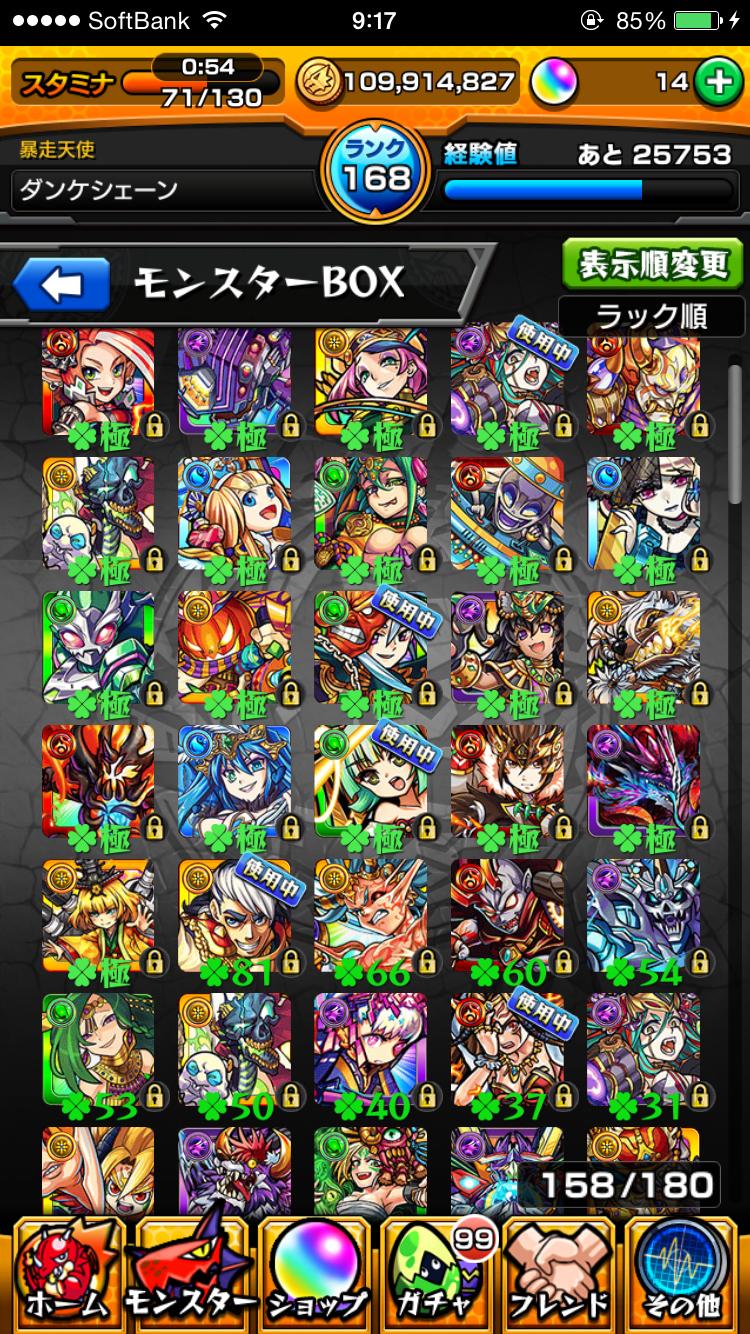Select the monster with luck 31
Viewport: 750px width, 1334px height.
(643, 1050)
